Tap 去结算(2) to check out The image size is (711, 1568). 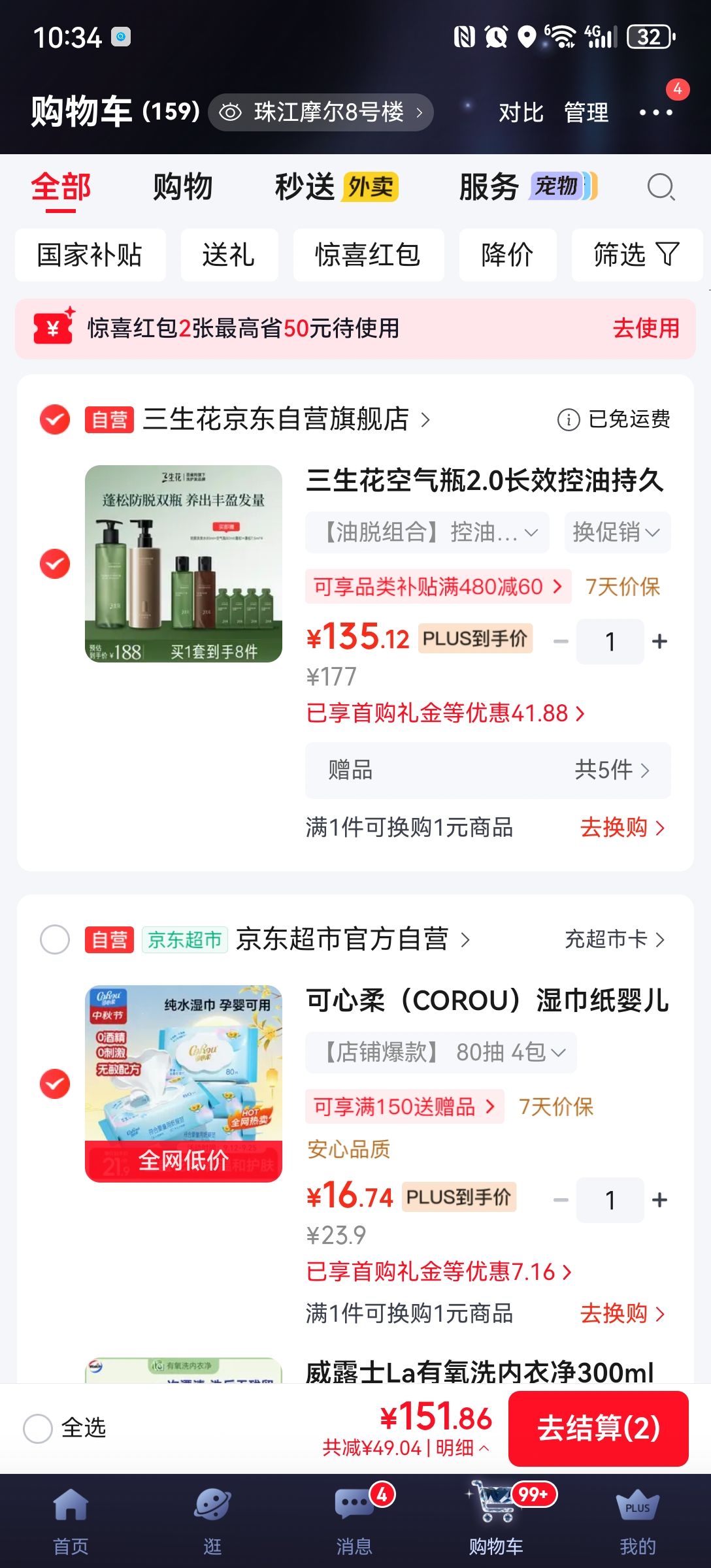599,1429
